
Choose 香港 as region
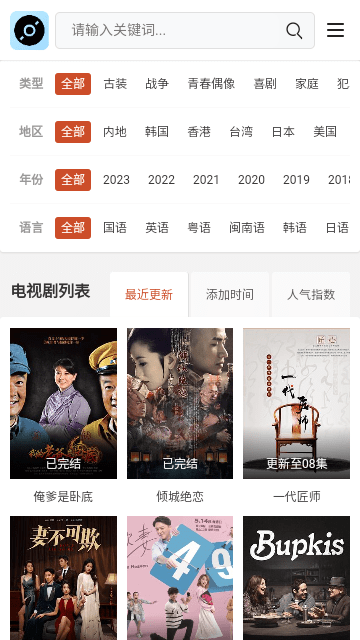pos(199,131)
